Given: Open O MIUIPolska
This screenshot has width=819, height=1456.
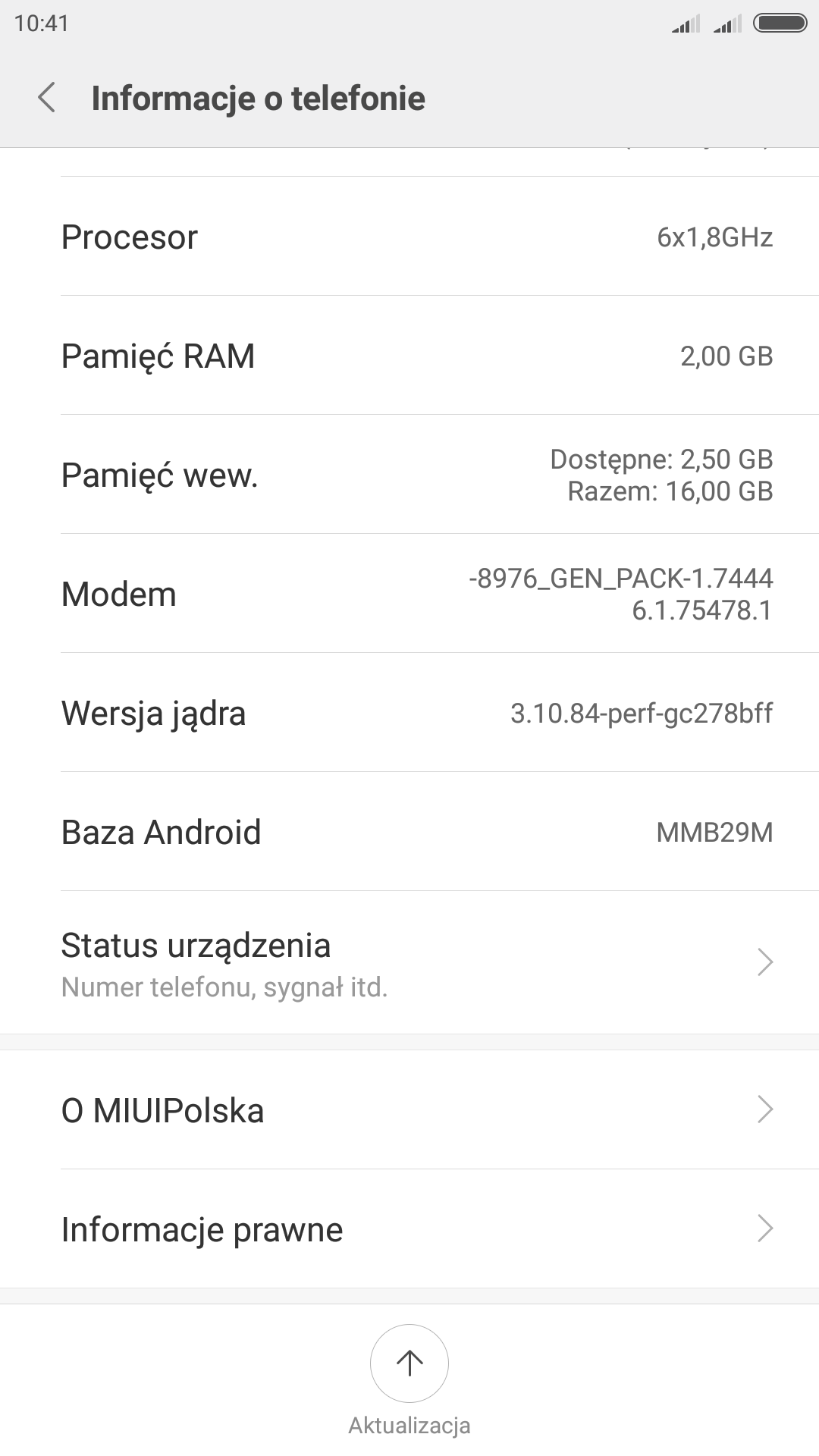Looking at the screenshot, I should point(409,1110).
